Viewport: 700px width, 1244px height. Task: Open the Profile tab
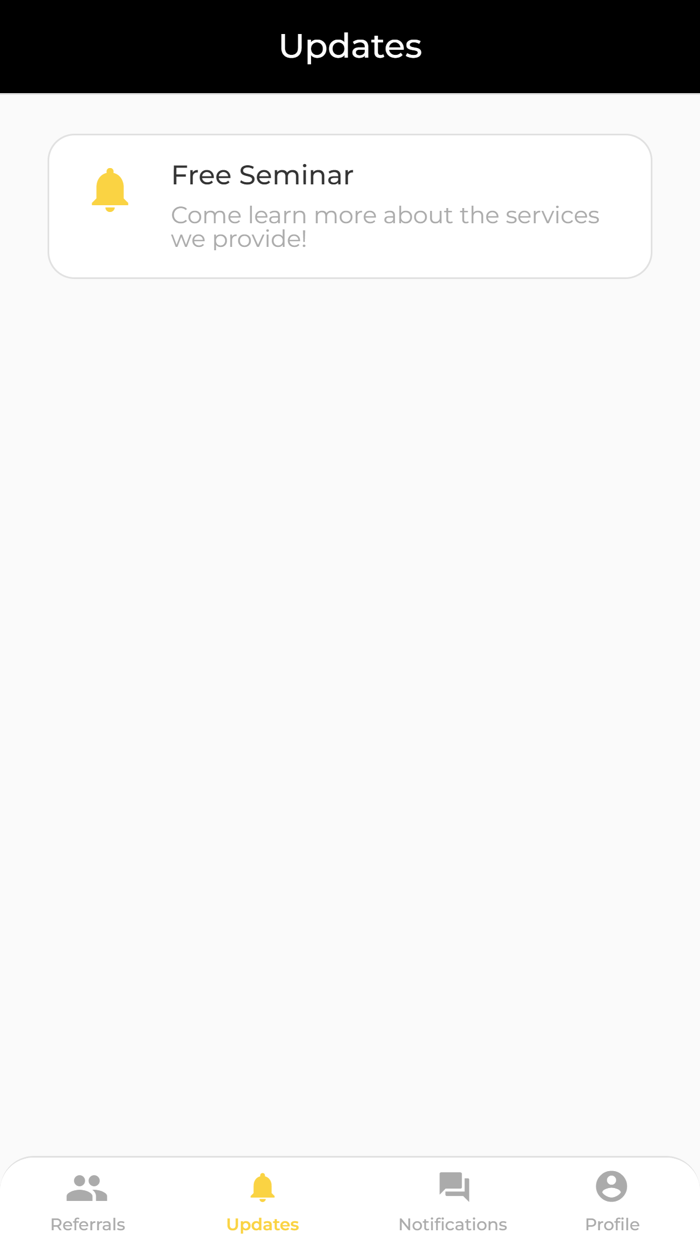pyautogui.click(x=611, y=1202)
